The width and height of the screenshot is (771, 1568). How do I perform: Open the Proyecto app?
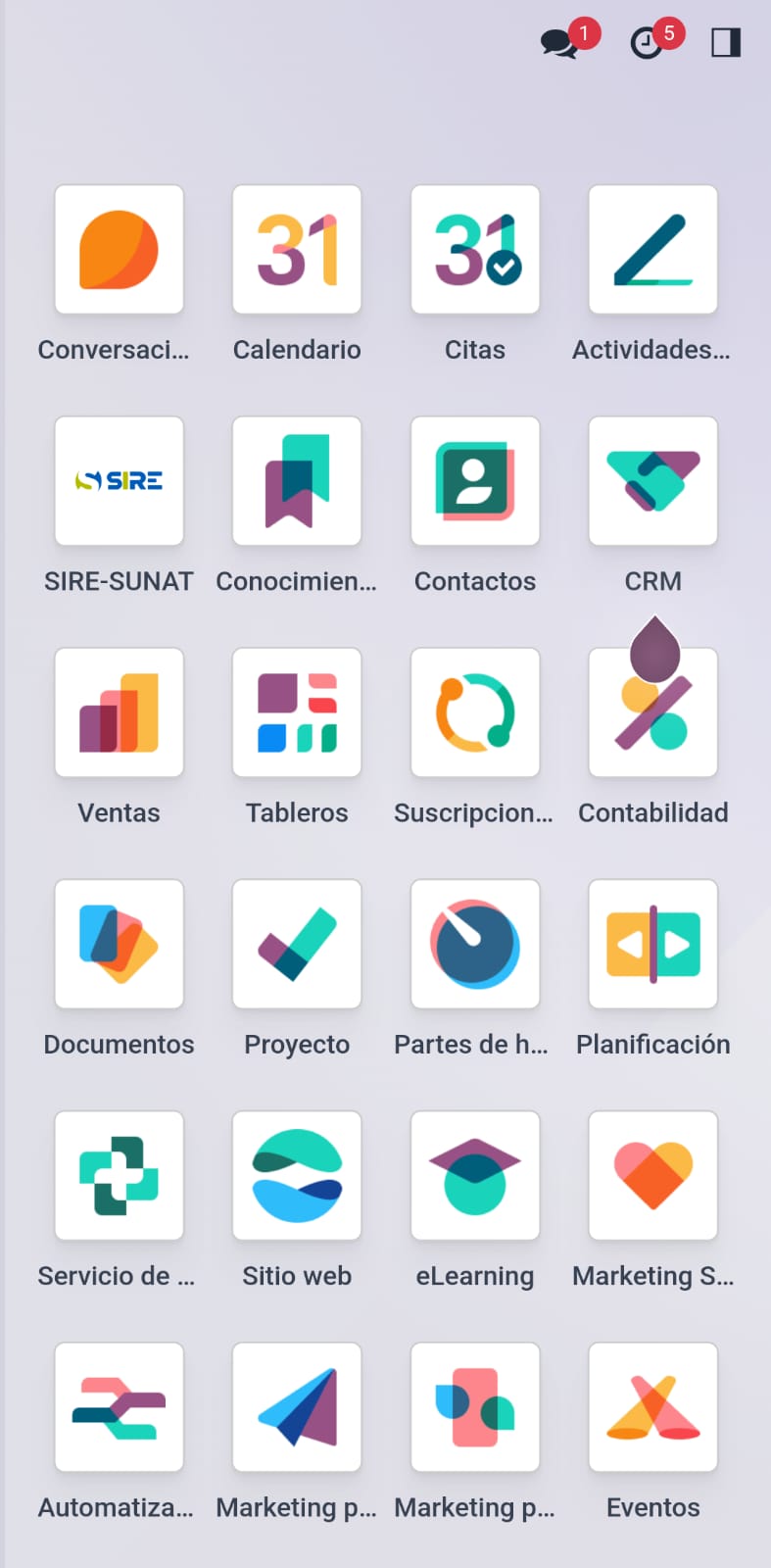coord(297,944)
